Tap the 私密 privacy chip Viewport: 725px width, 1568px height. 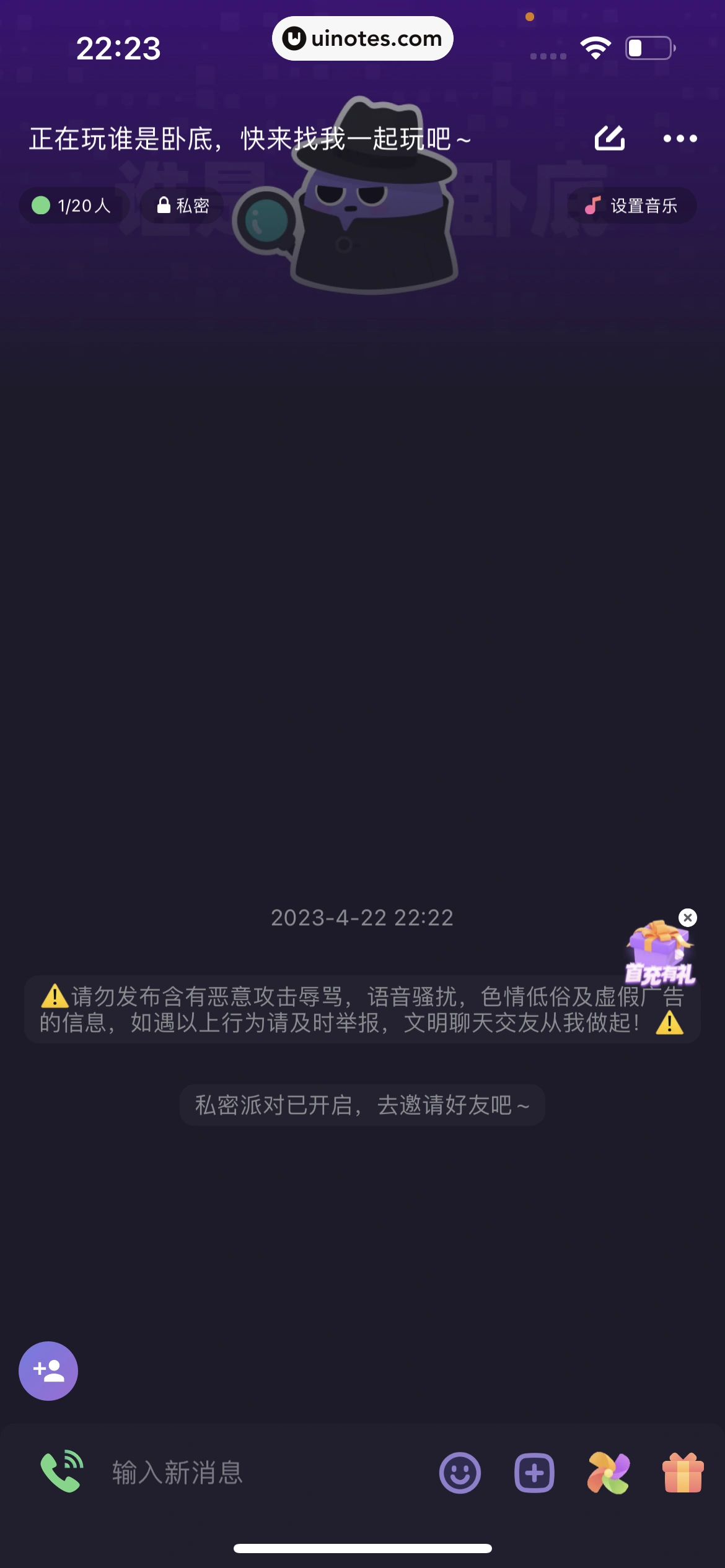click(x=183, y=206)
